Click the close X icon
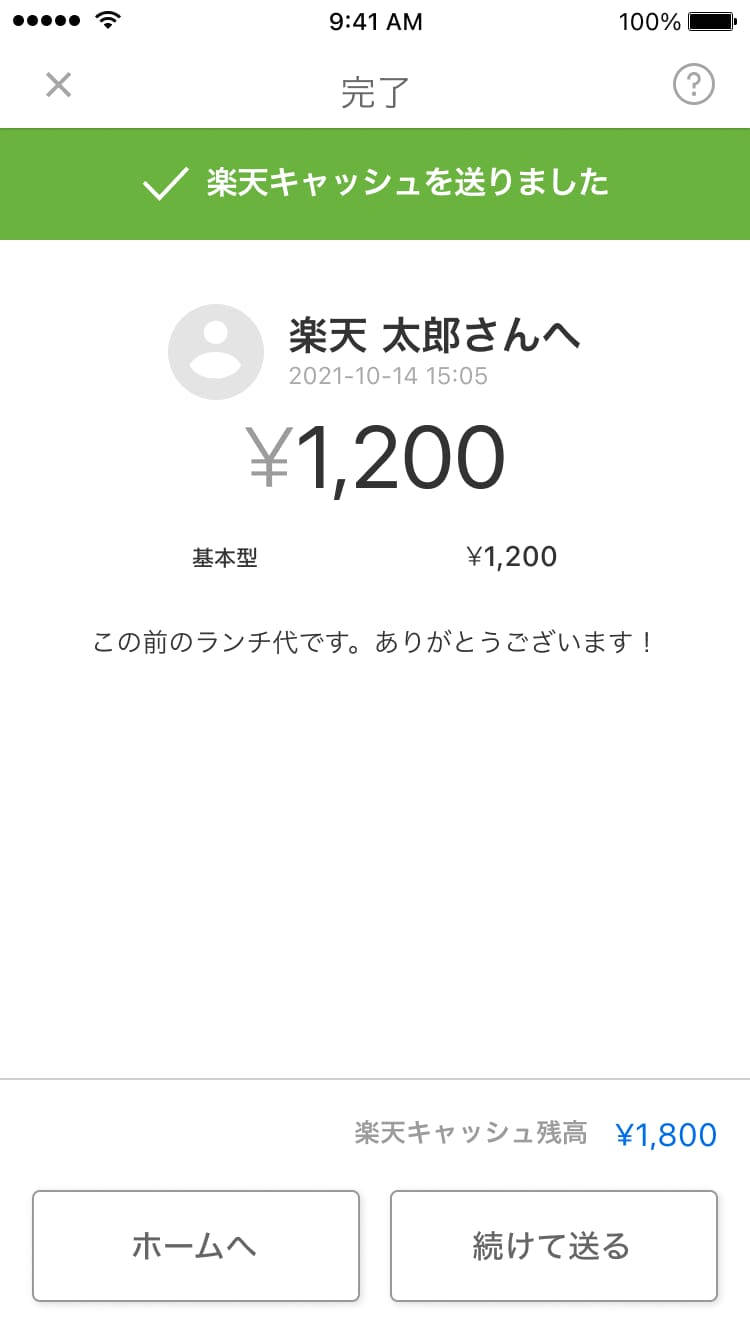This screenshot has width=750, height=1334. (x=57, y=85)
